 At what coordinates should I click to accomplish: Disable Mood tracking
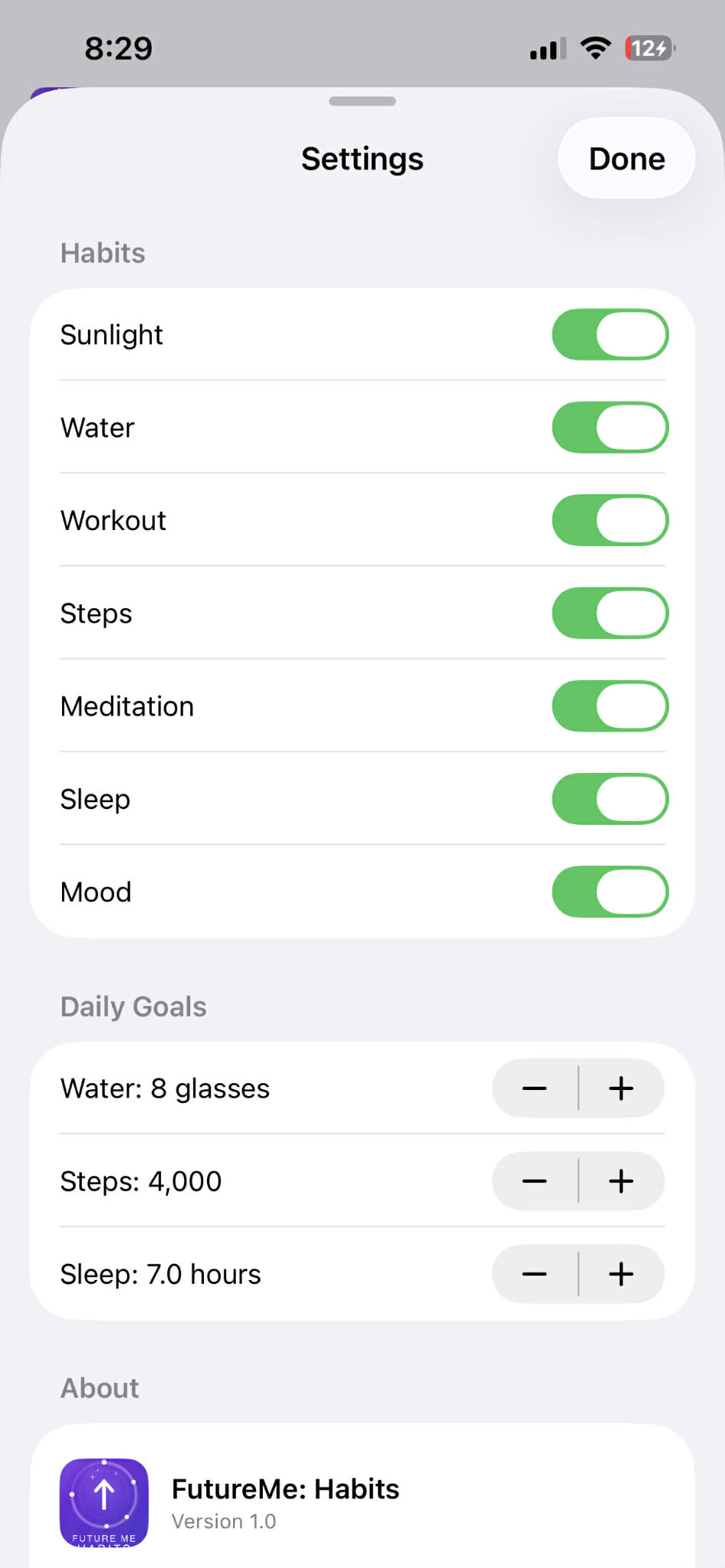609,892
